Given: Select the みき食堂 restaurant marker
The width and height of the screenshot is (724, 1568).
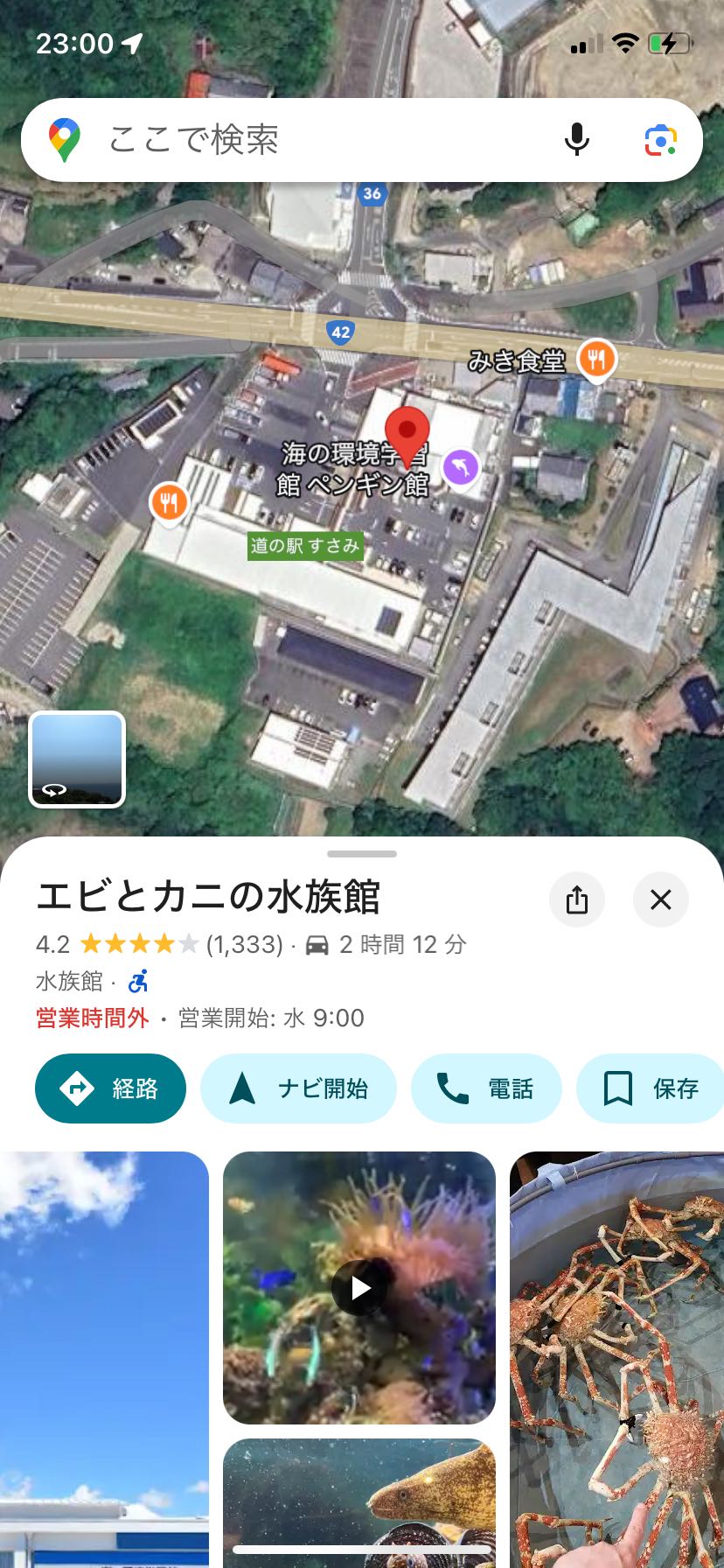Looking at the screenshot, I should (x=597, y=360).
